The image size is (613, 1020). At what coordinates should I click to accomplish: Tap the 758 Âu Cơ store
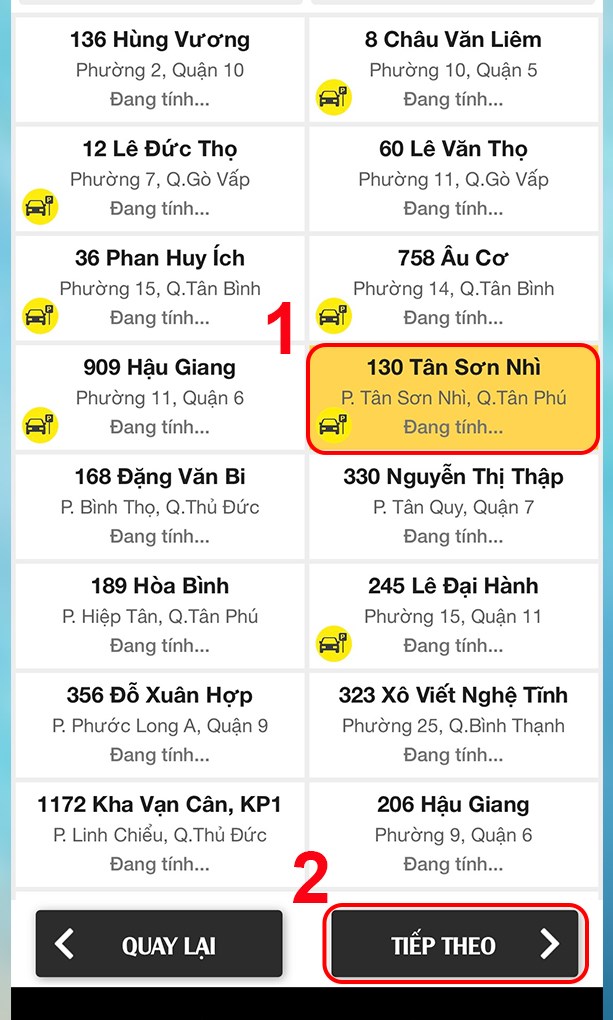(x=453, y=287)
